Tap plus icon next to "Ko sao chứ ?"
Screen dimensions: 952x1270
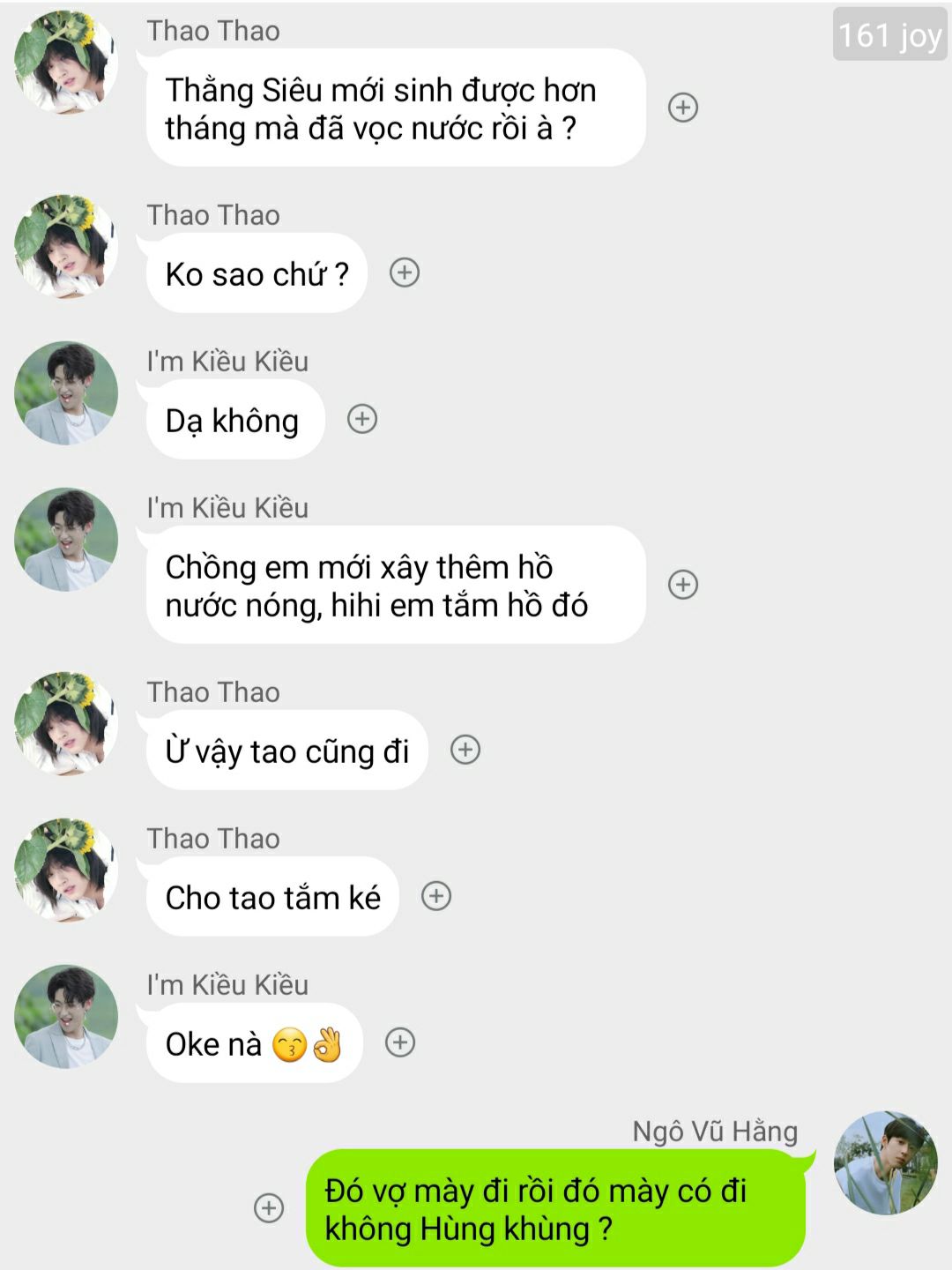405,273
